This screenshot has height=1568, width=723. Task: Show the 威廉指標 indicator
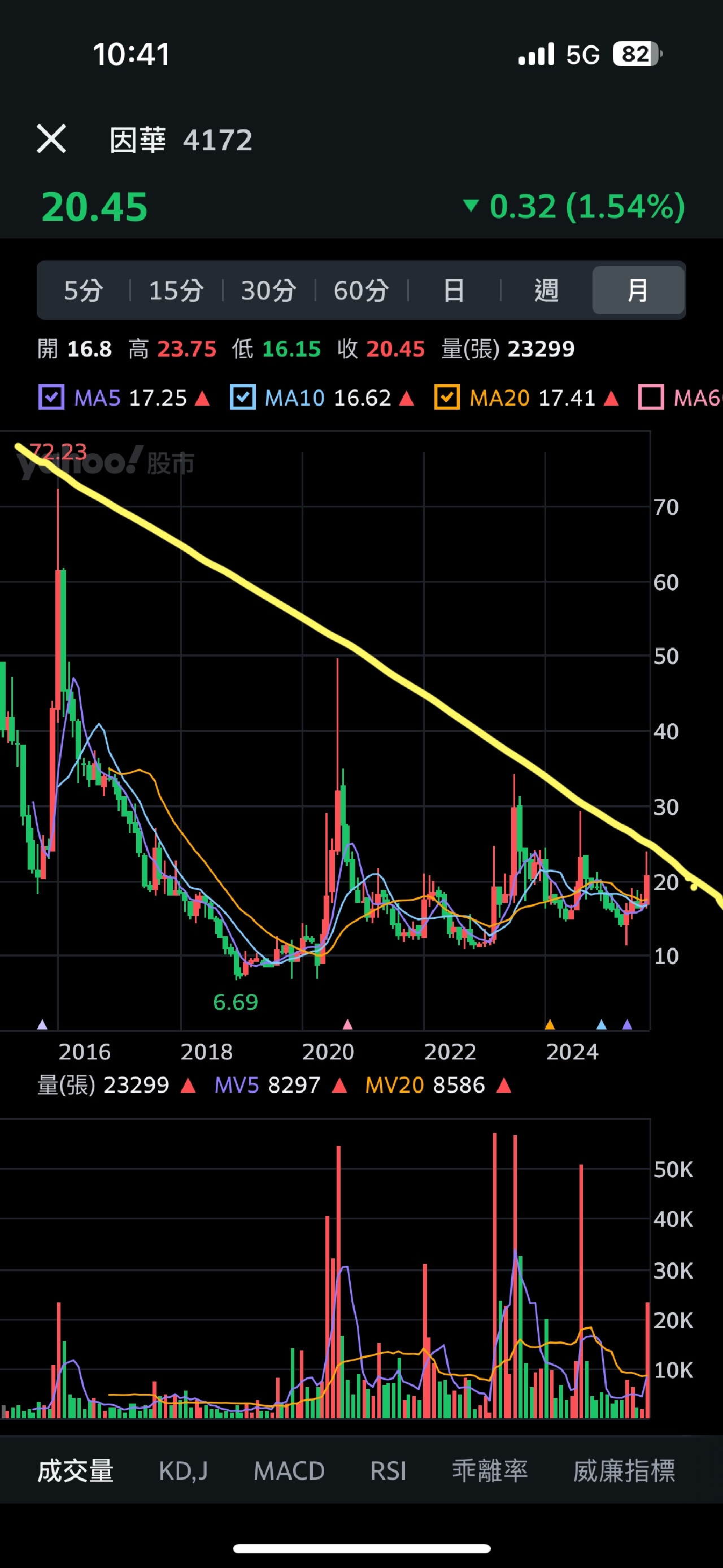tap(624, 1471)
